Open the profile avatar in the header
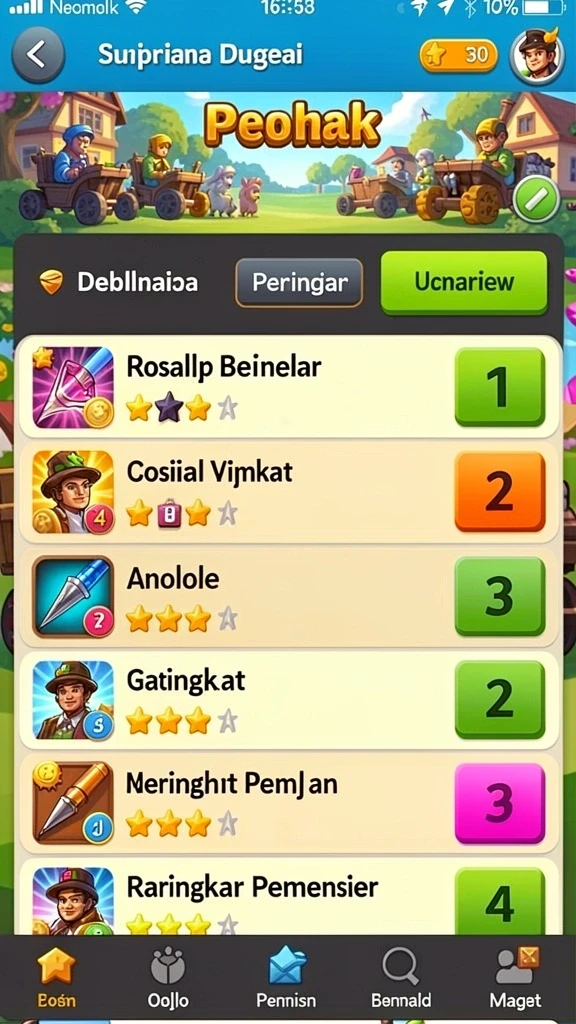 coord(537,57)
